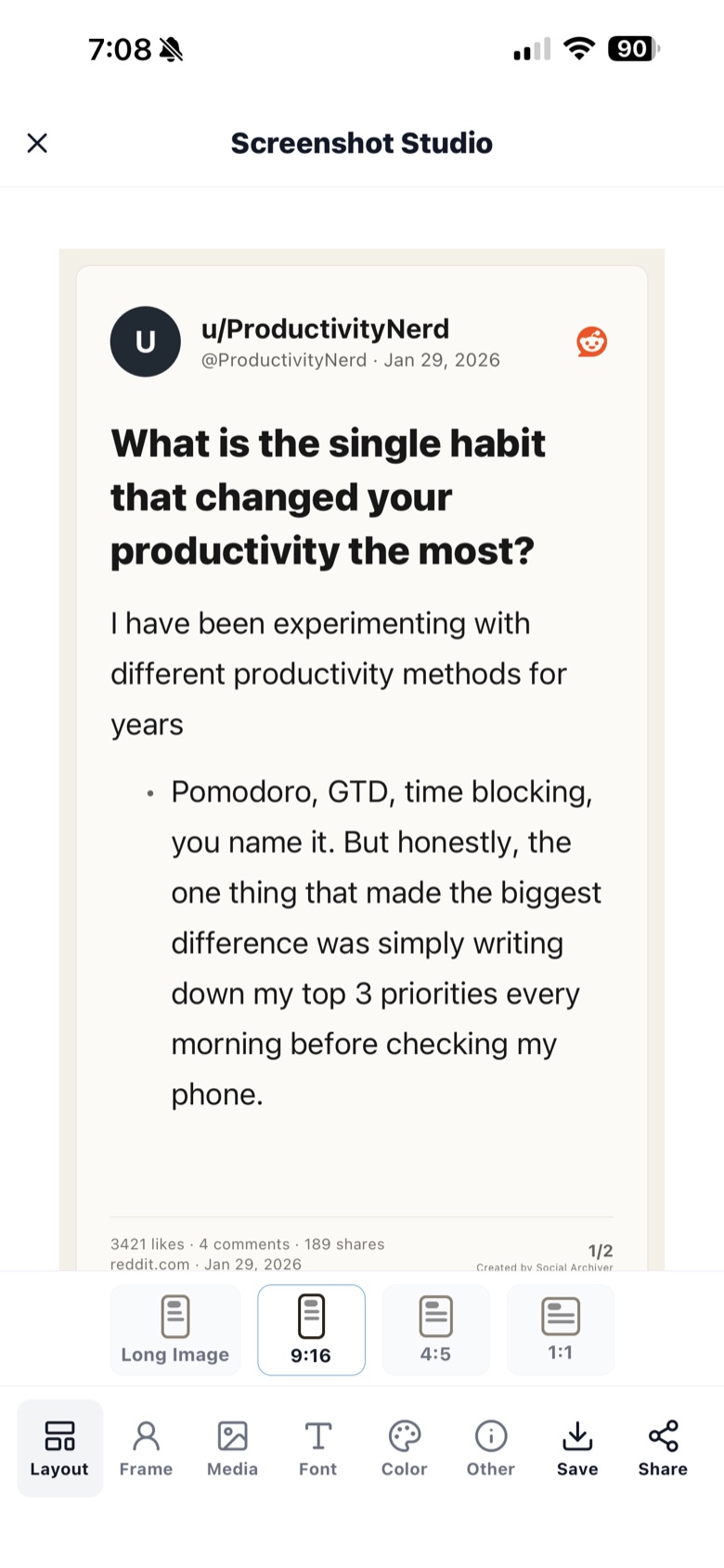Pick the 1:1 square layout
This screenshot has height=1568, width=724.
point(561,1330)
